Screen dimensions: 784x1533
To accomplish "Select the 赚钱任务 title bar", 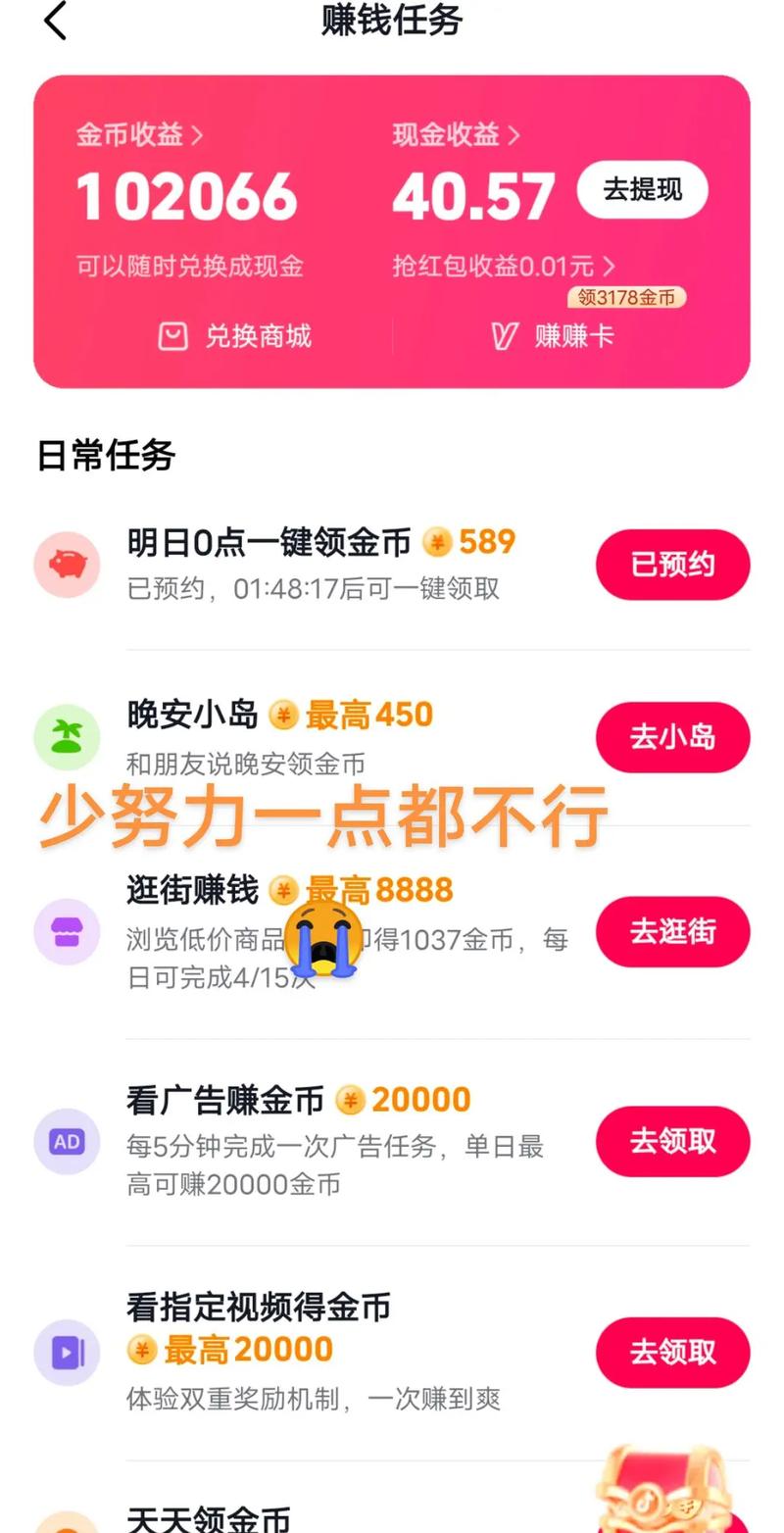I will click(391, 22).
